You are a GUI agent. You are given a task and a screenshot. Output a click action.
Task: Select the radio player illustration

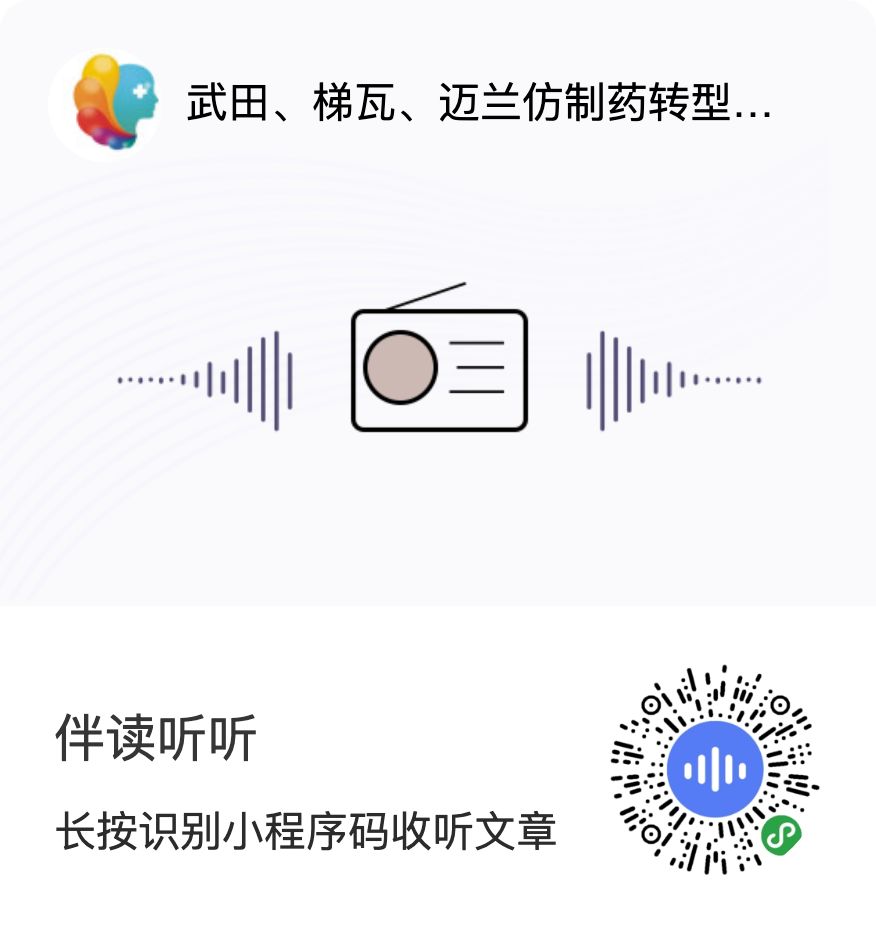tap(438, 370)
